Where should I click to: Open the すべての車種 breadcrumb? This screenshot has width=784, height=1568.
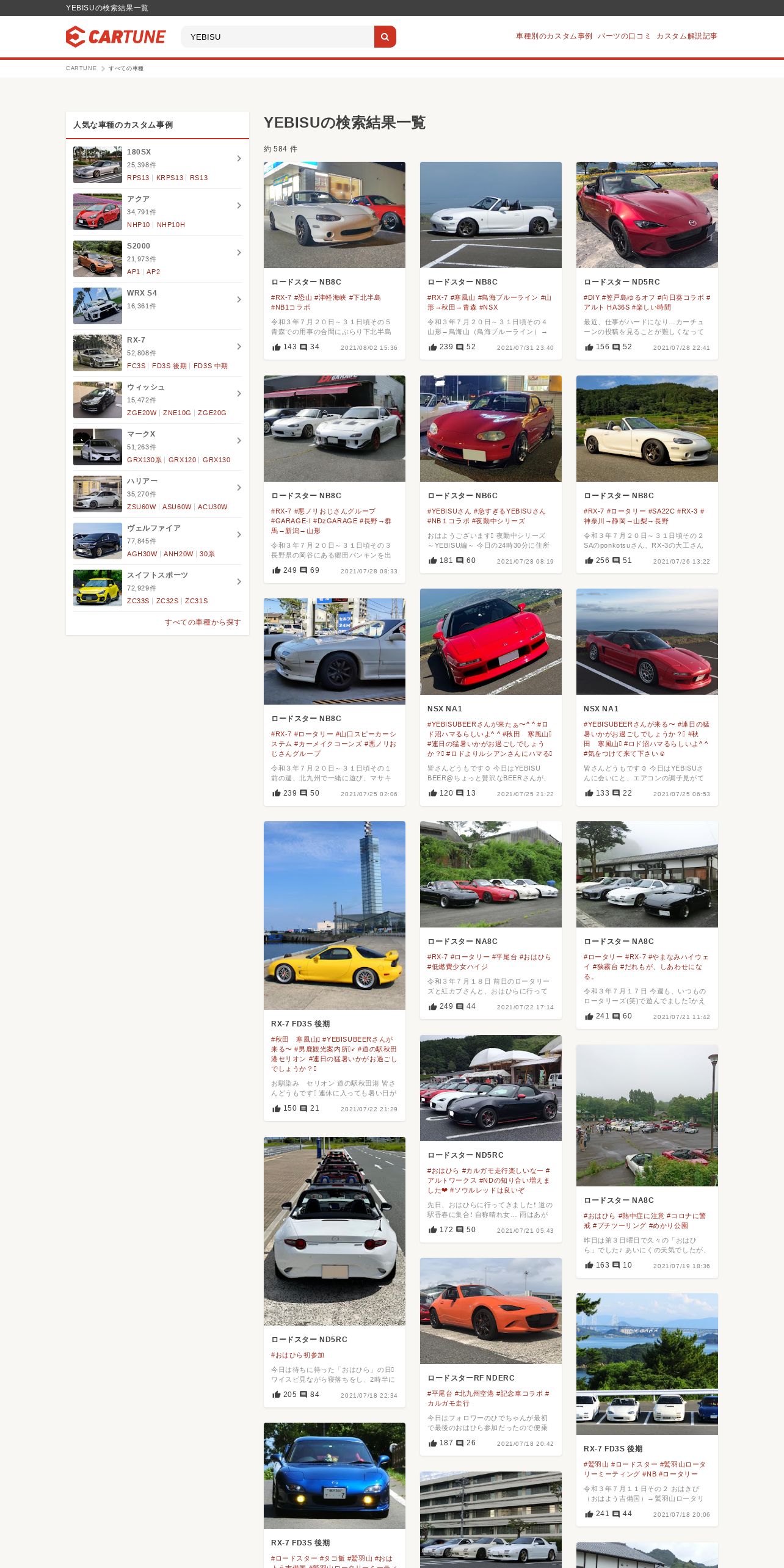coord(126,68)
